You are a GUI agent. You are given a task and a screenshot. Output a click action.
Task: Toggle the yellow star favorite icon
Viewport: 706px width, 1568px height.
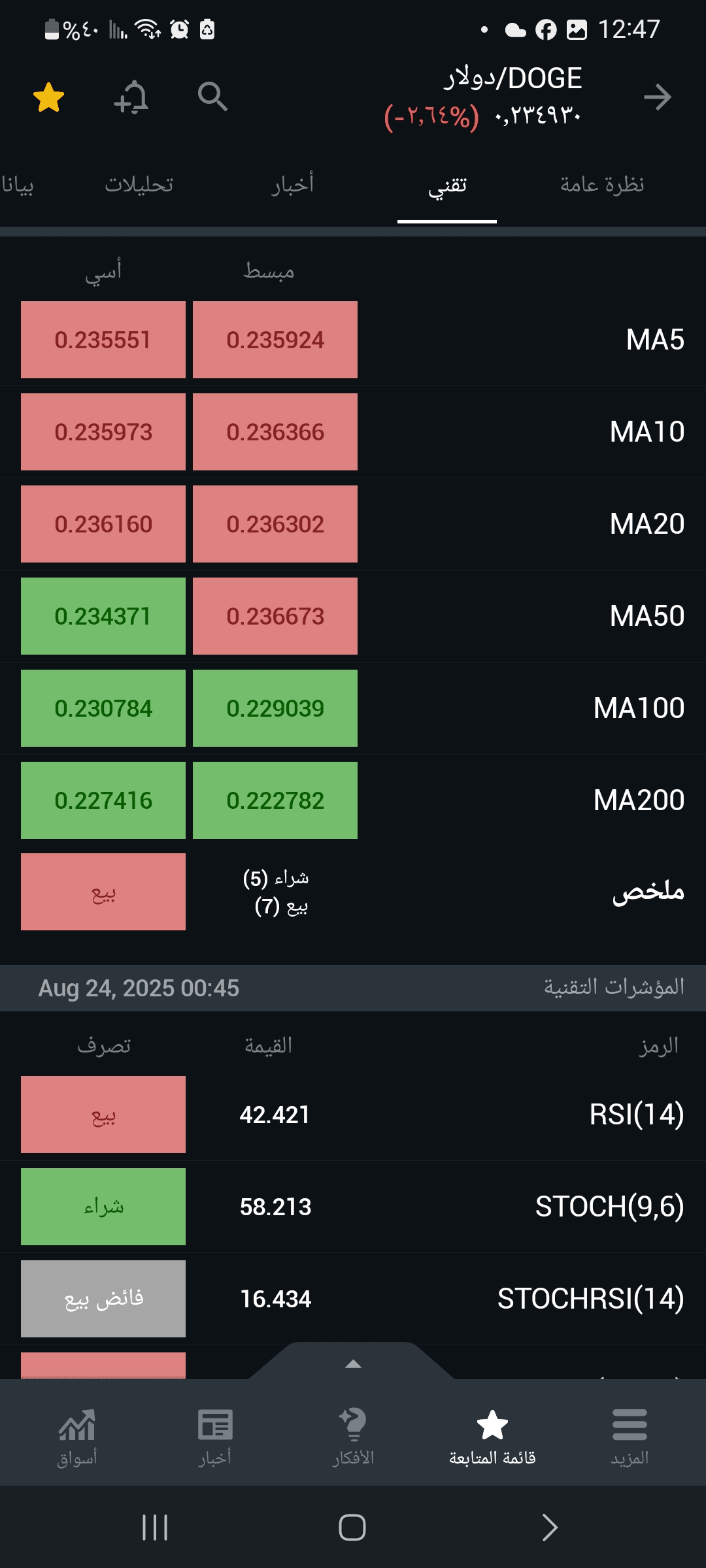tap(49, 98)
